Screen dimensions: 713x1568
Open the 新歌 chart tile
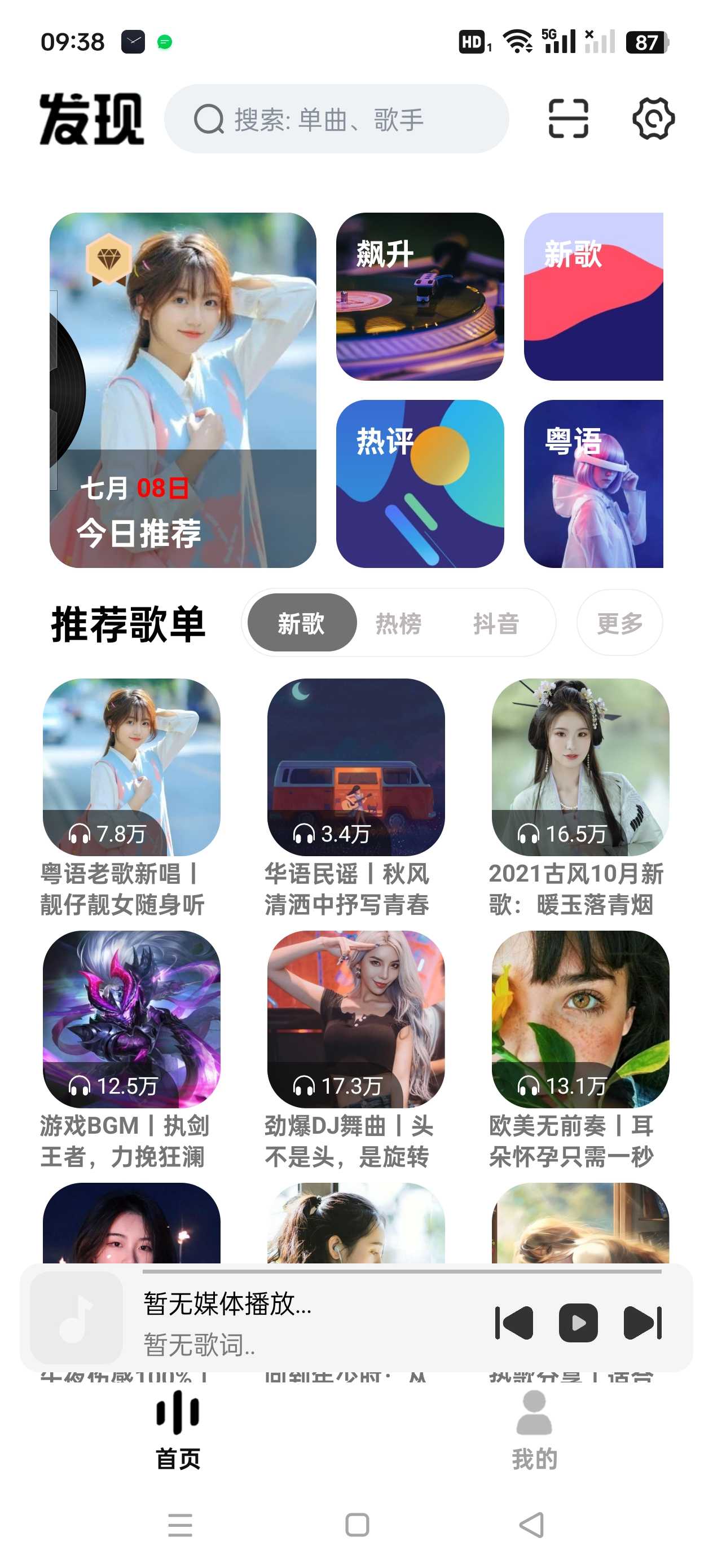click(593, 297)
